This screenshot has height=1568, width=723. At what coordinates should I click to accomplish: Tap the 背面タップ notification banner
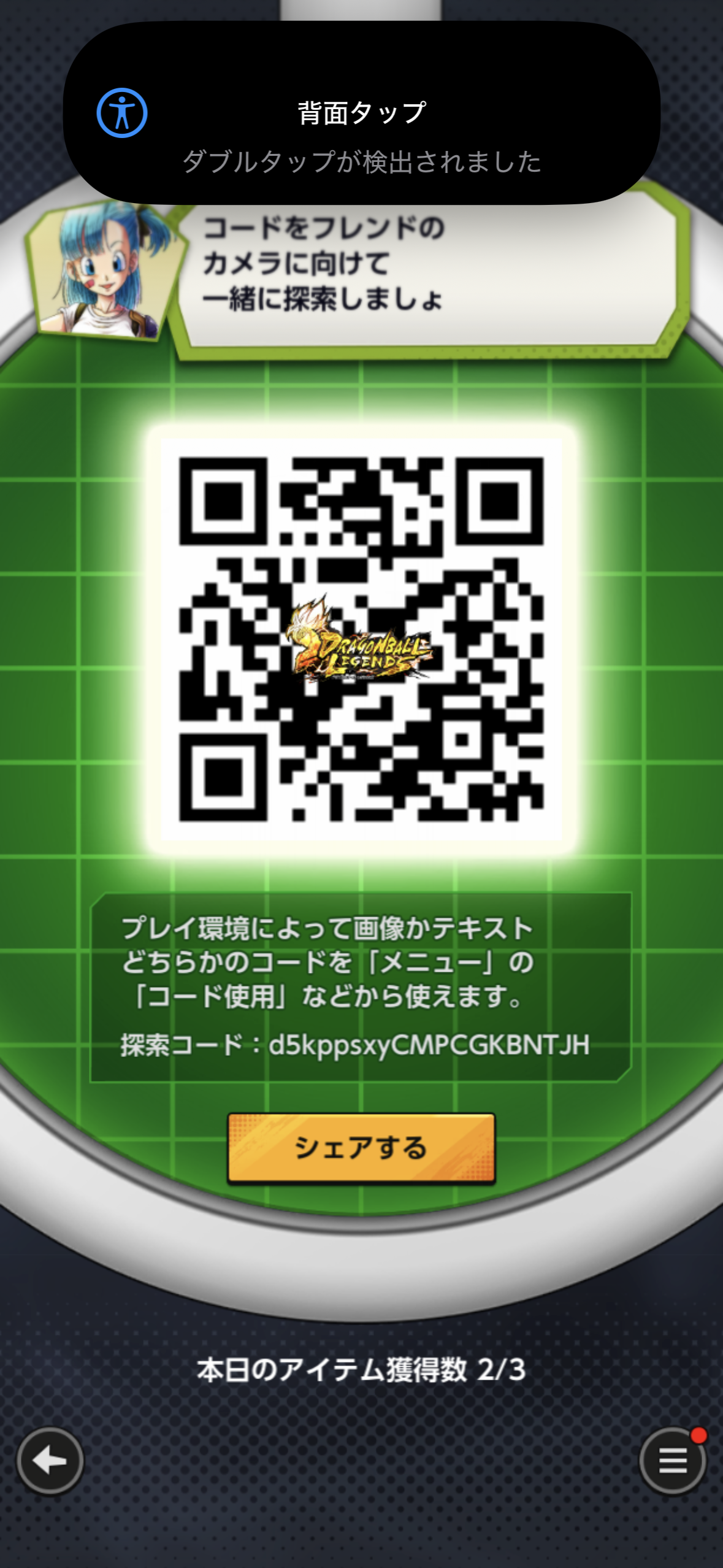click(361, 113)
